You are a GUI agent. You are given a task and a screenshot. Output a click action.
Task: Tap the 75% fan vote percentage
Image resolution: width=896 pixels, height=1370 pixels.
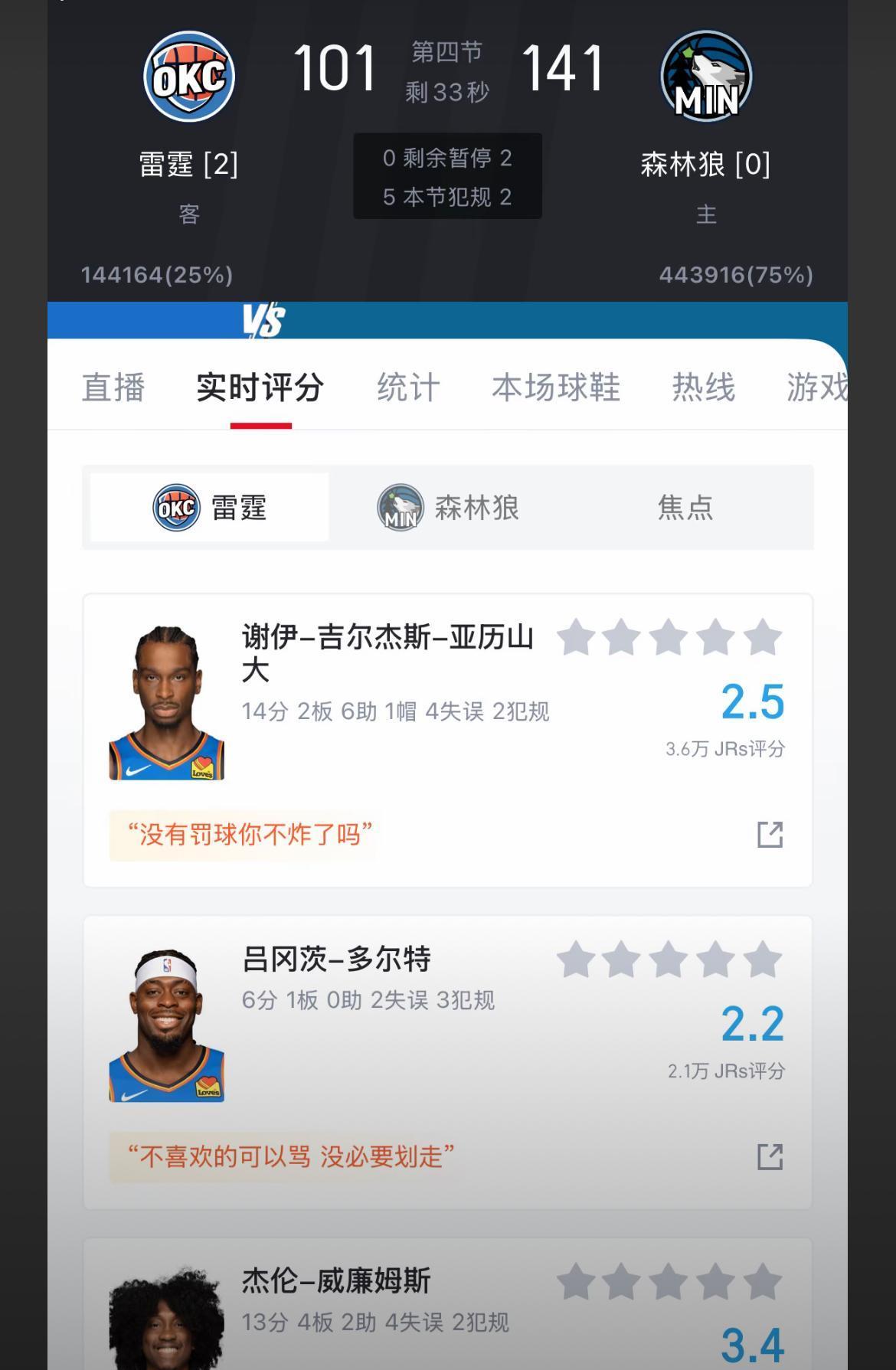click(735, 273)
